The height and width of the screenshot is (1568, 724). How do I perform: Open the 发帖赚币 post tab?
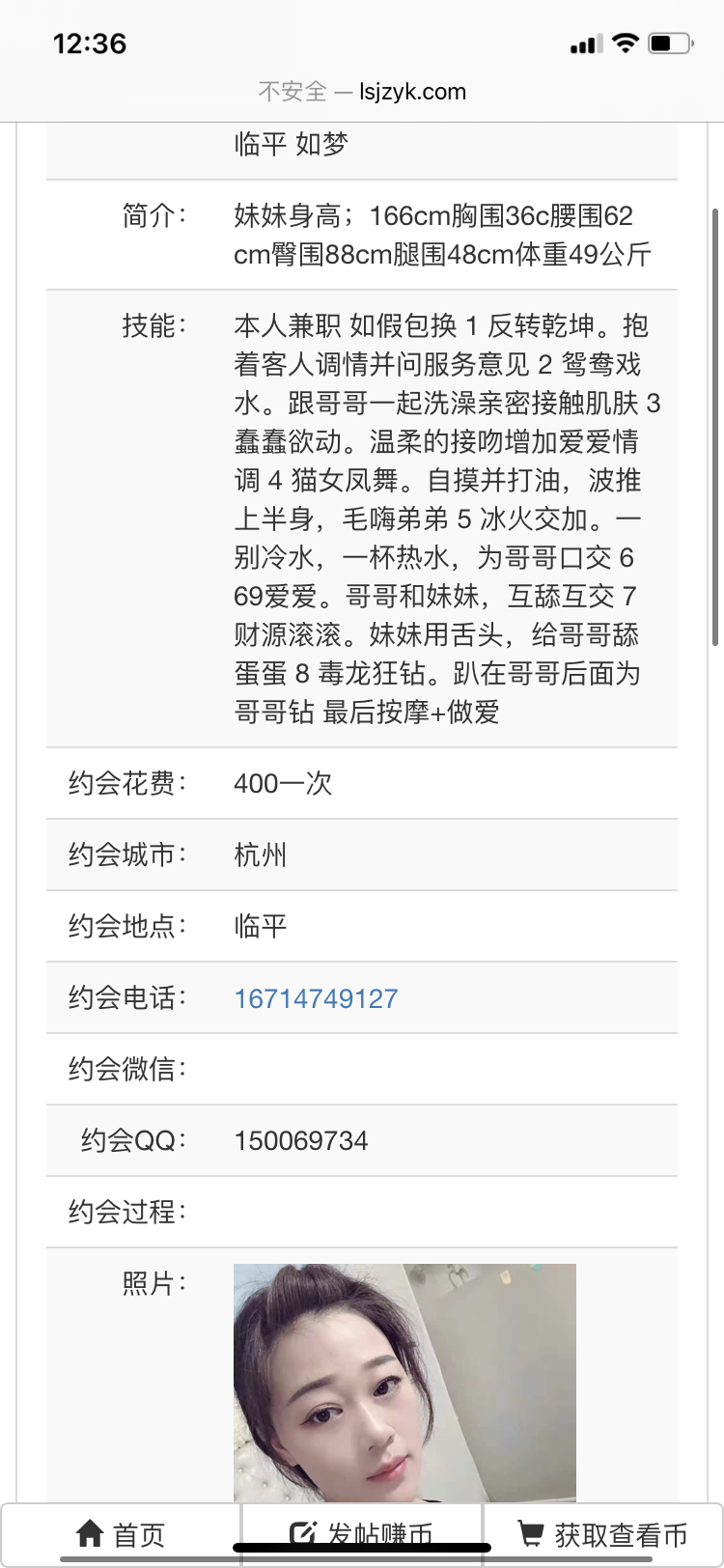[362, 1533]
